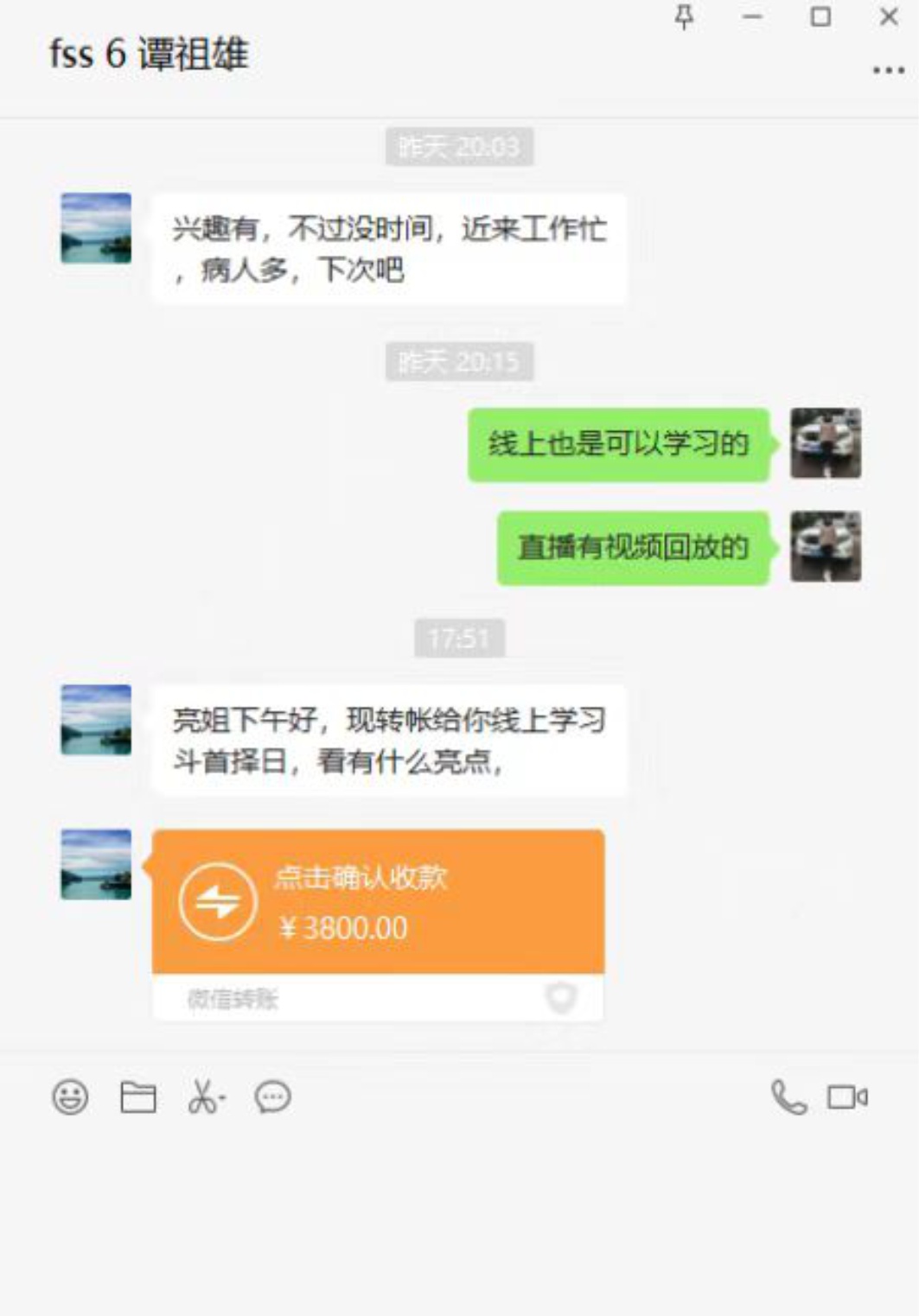The image size is (919, 1316).
Task: Open the emoji picker
Action: coord(70,1097)
